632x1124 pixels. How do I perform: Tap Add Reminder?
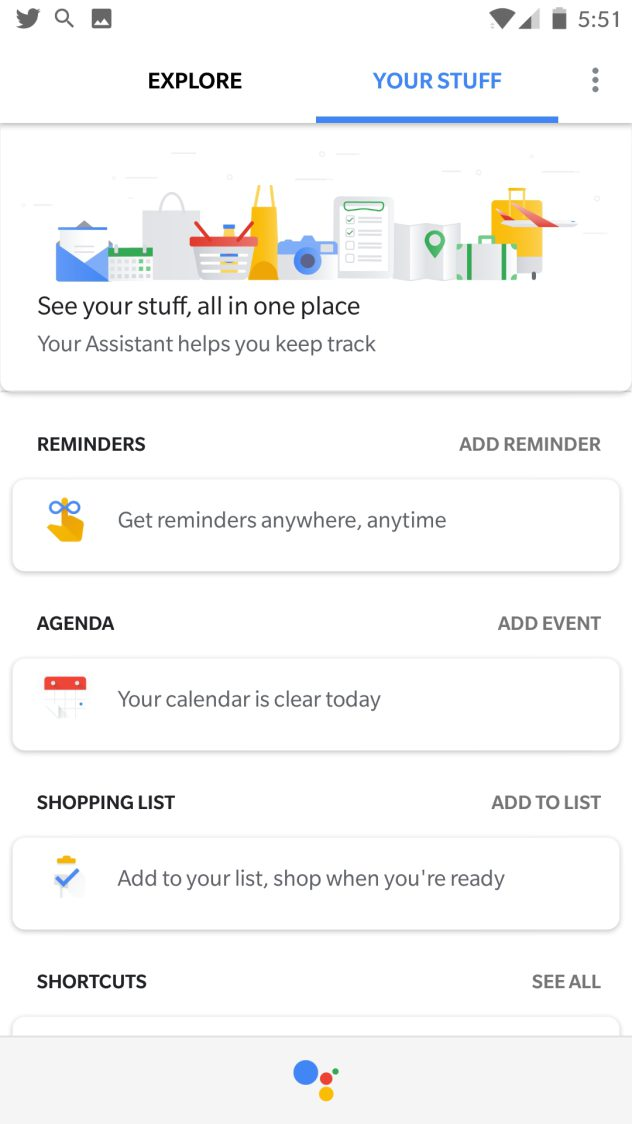(x=530, y=444)
